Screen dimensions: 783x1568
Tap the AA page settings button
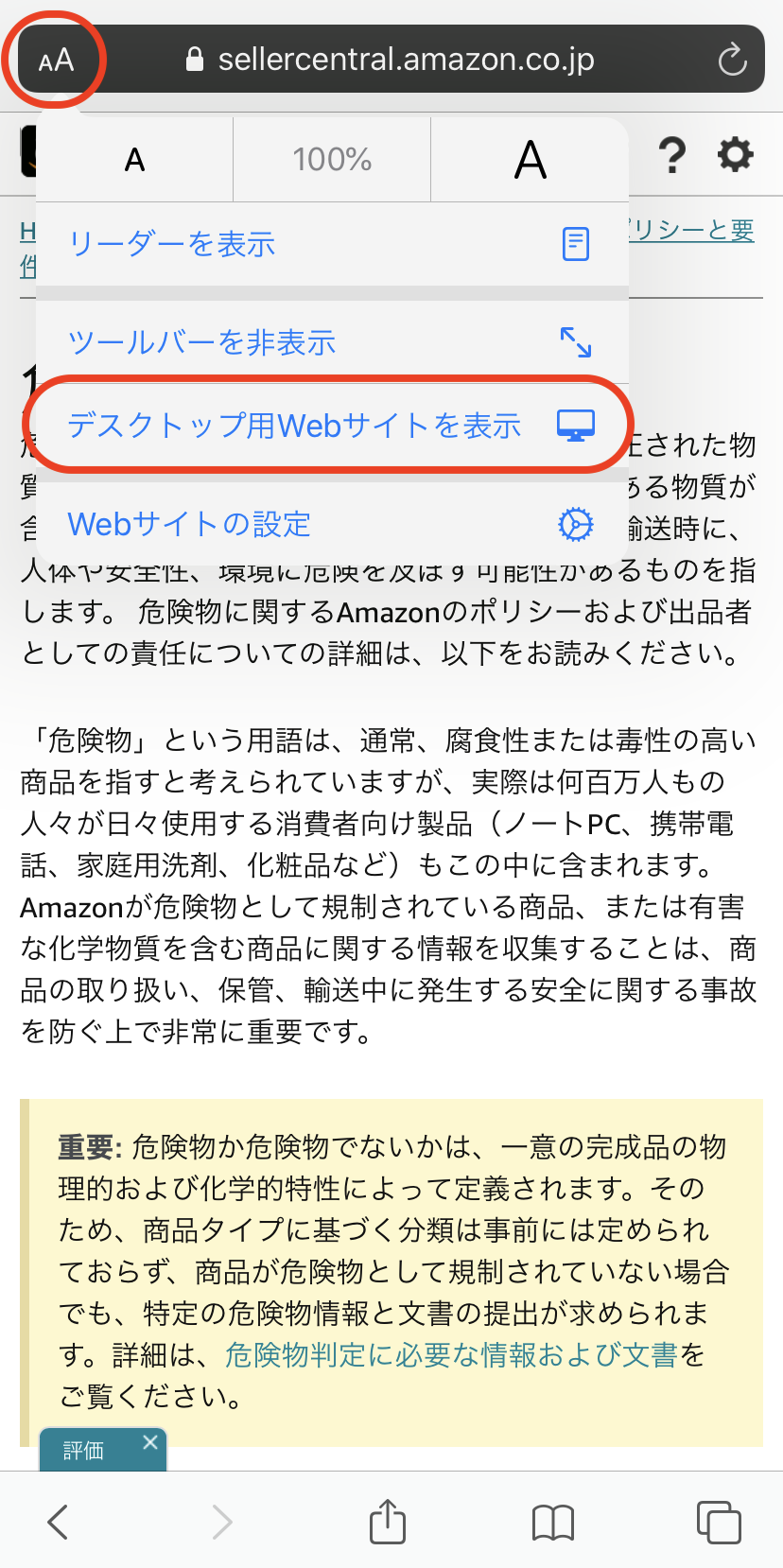point(56,61)
